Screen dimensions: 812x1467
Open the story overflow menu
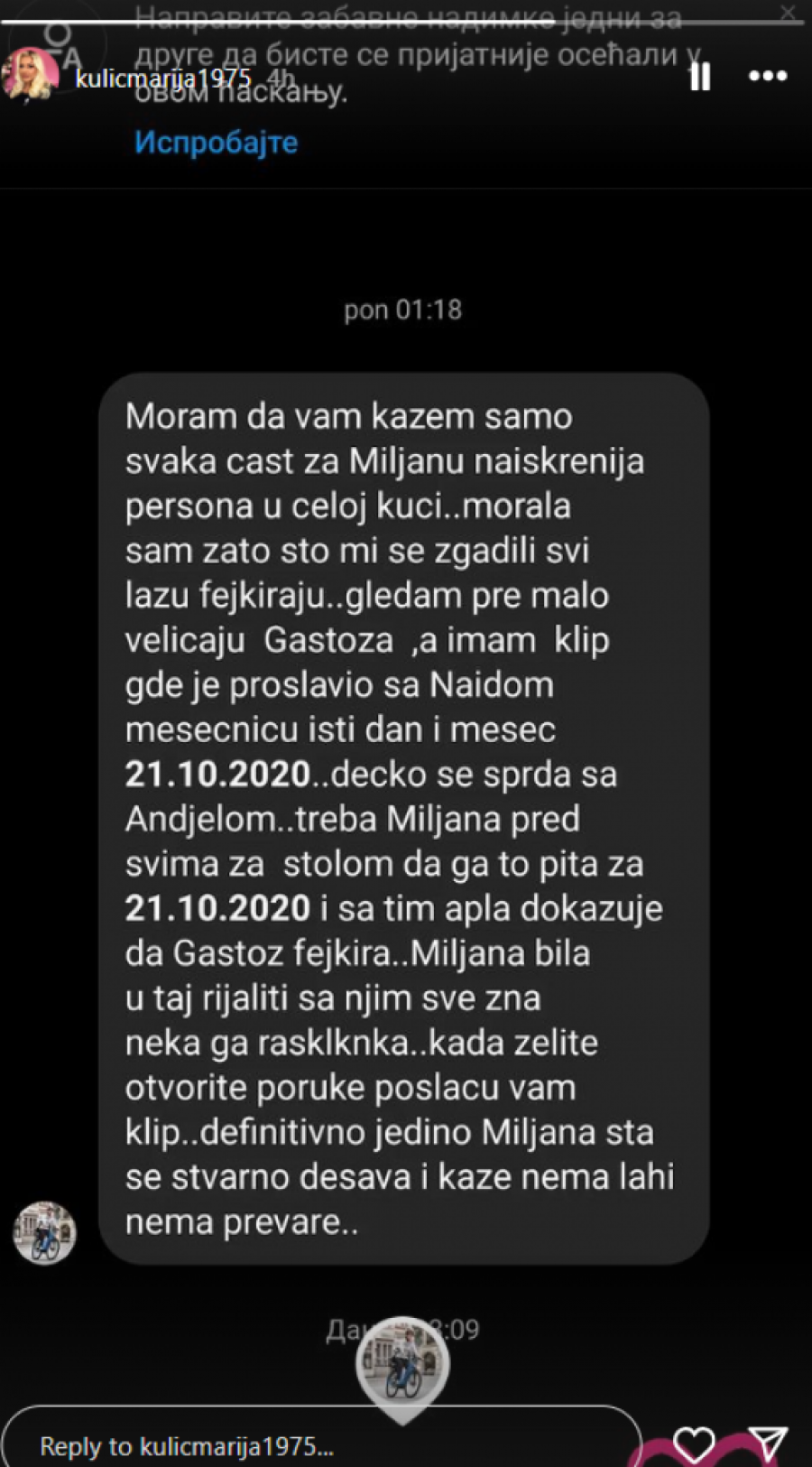tap(768, 76)
